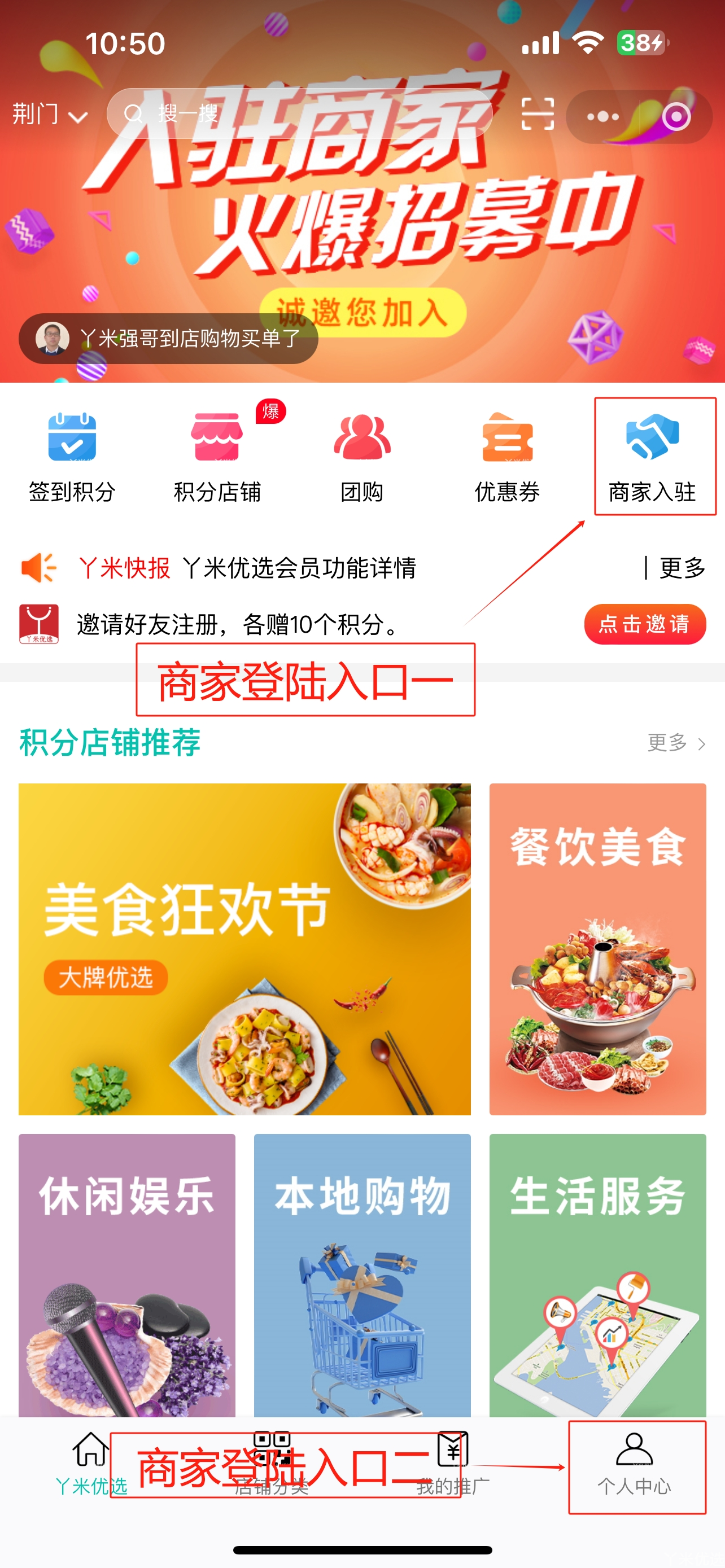This screenshot has width=725, height=1568.
Task: Tap the 搜一搜 search box
Action: point(298,113)
